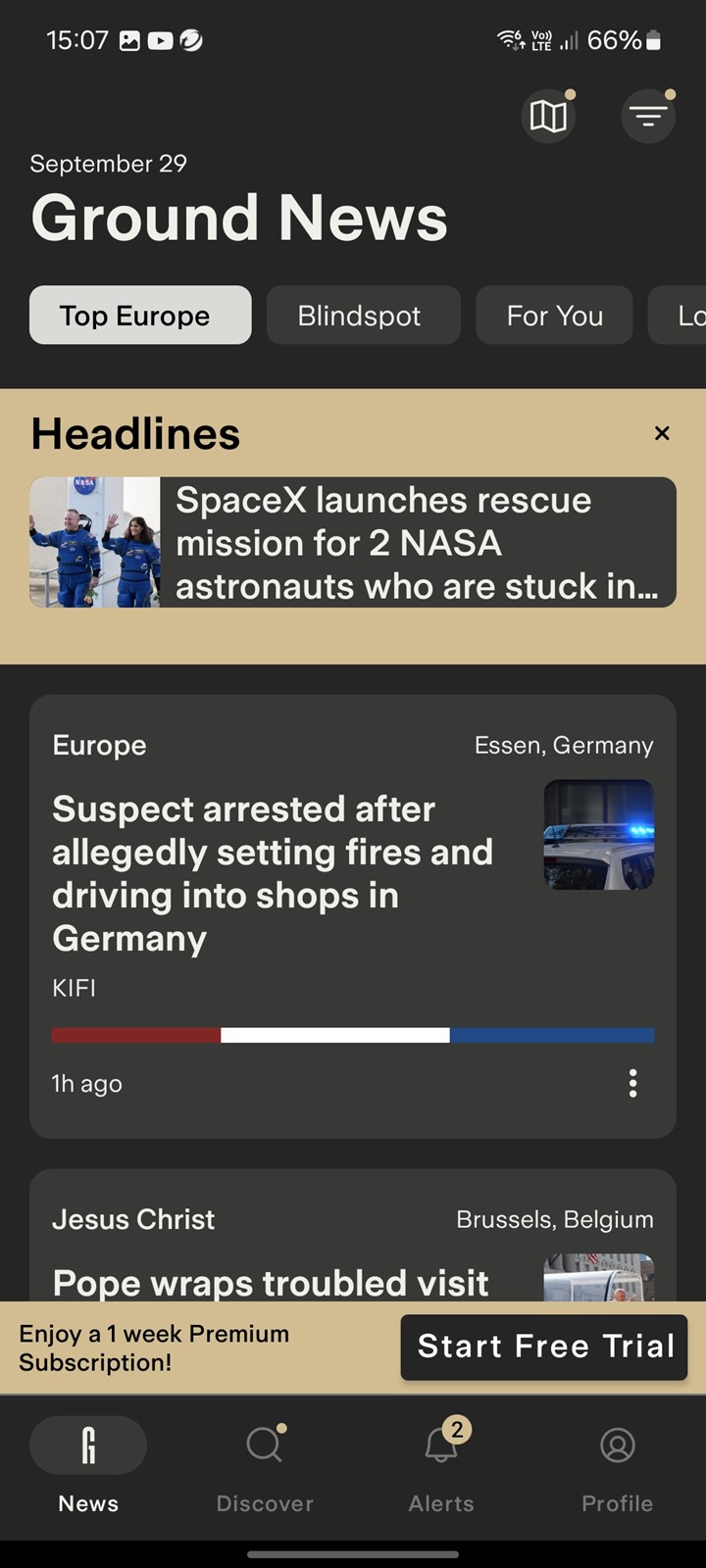Open the map view icon
Image resolution: width=706 pixels, height=1568 pixels.
pos(548,117)
